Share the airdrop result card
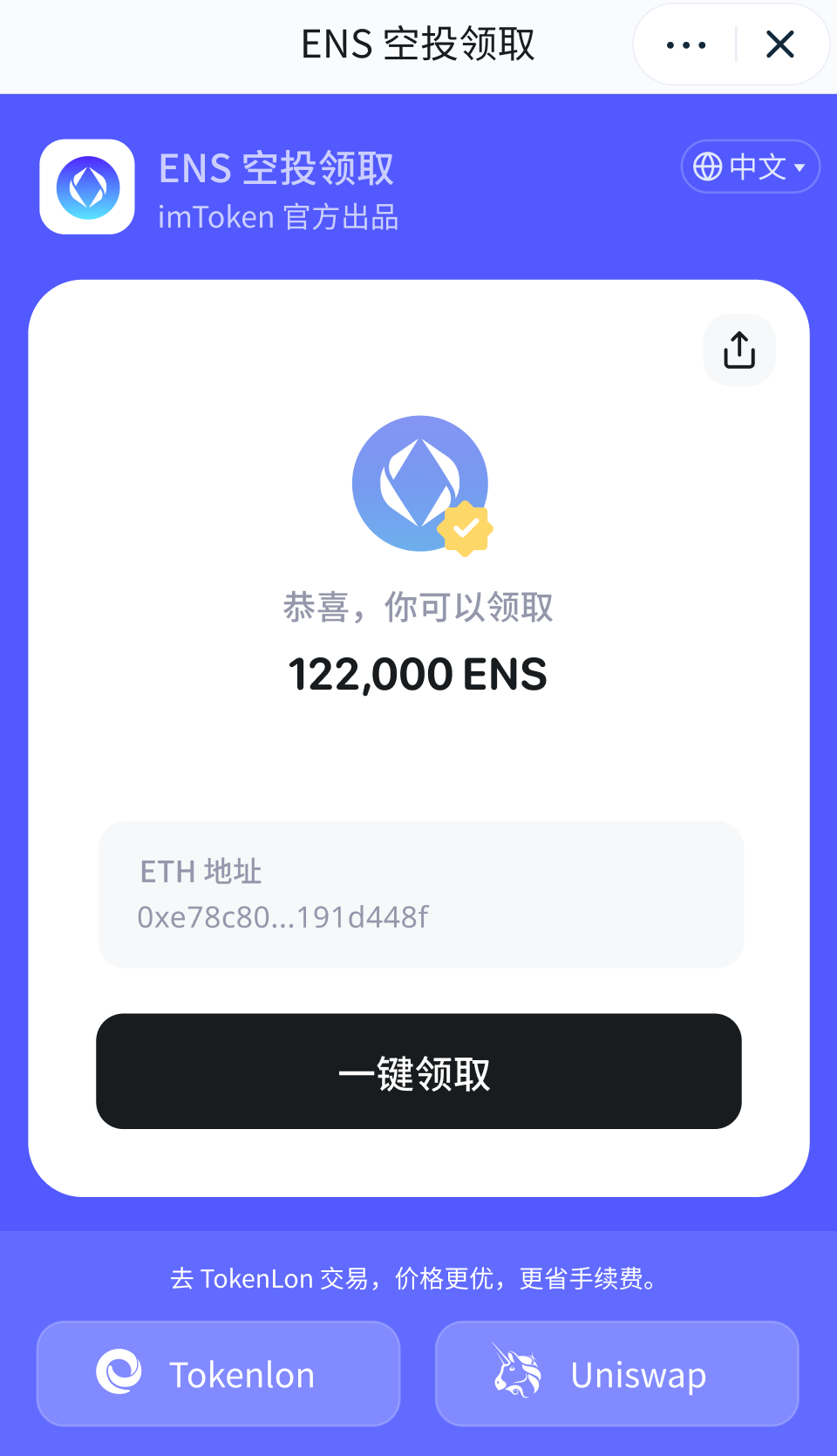The image size is (837, 1456). (x=739, y=350)
